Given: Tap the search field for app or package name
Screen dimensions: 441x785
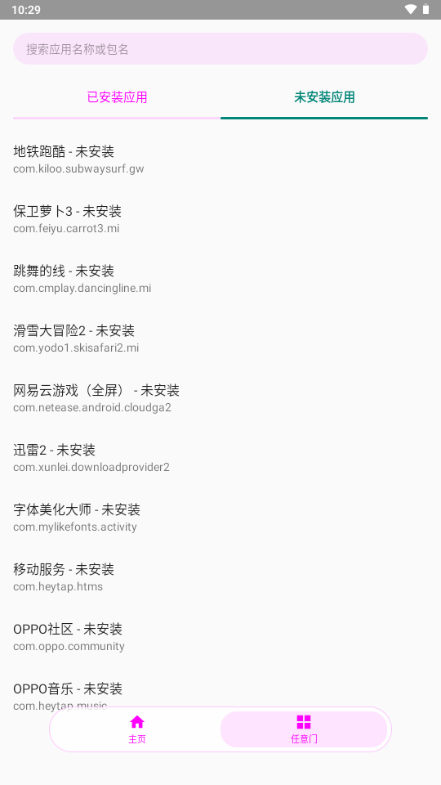Looking at the screenshot, I should pos(220,49).
